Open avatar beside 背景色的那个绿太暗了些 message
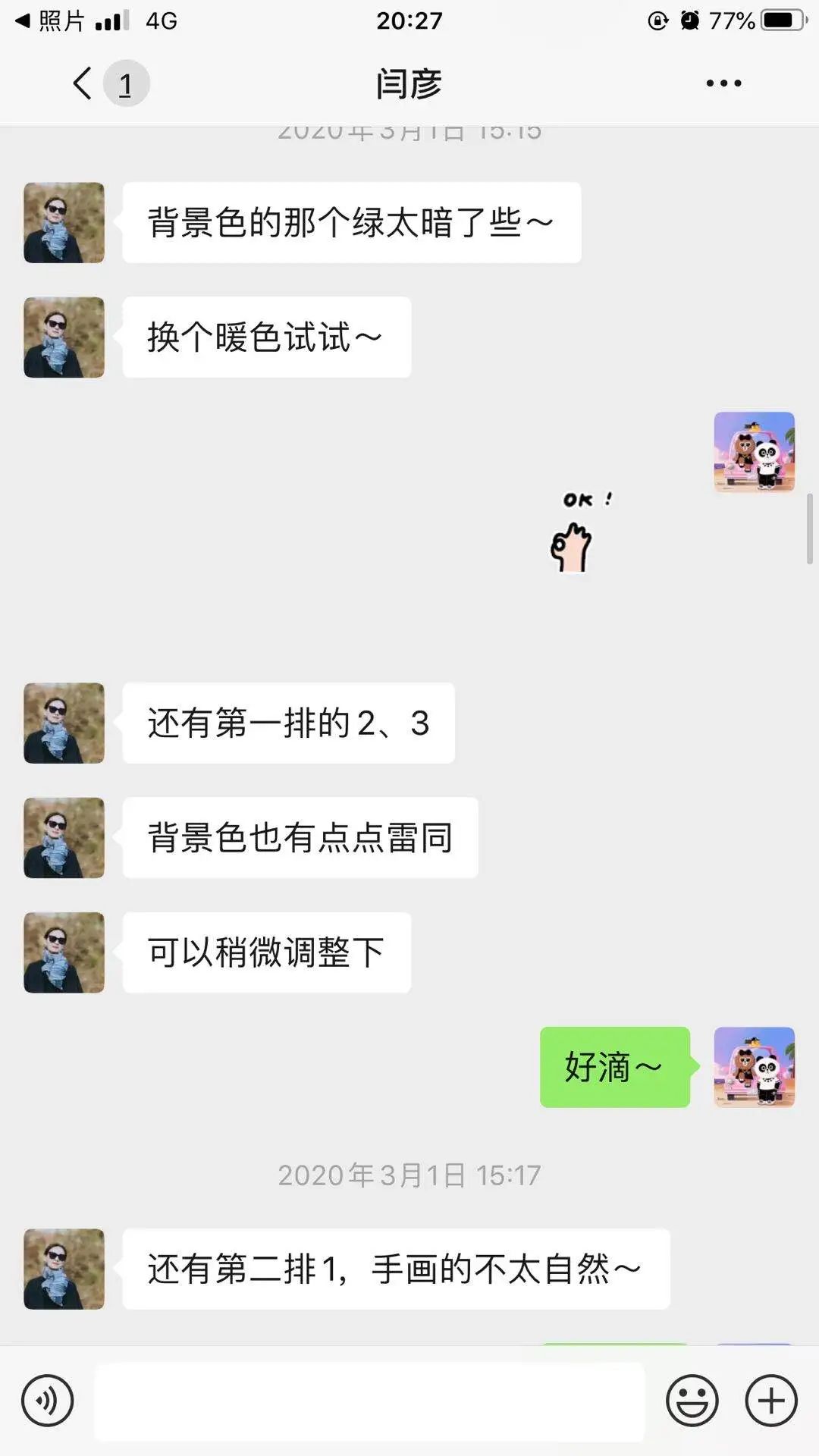 pyautogui.click(x=64, y=223)
